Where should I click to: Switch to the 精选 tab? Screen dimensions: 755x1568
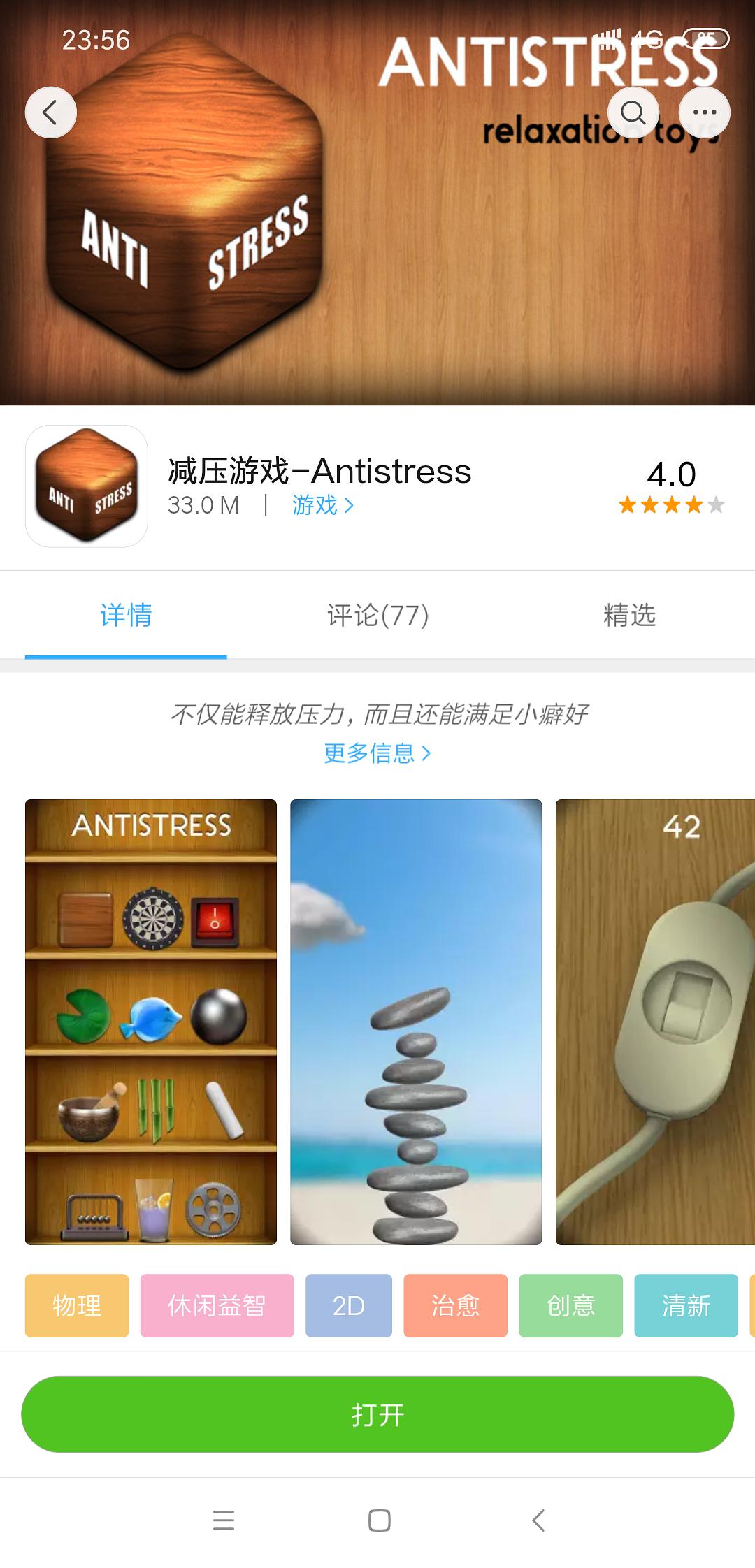point(628,615)
